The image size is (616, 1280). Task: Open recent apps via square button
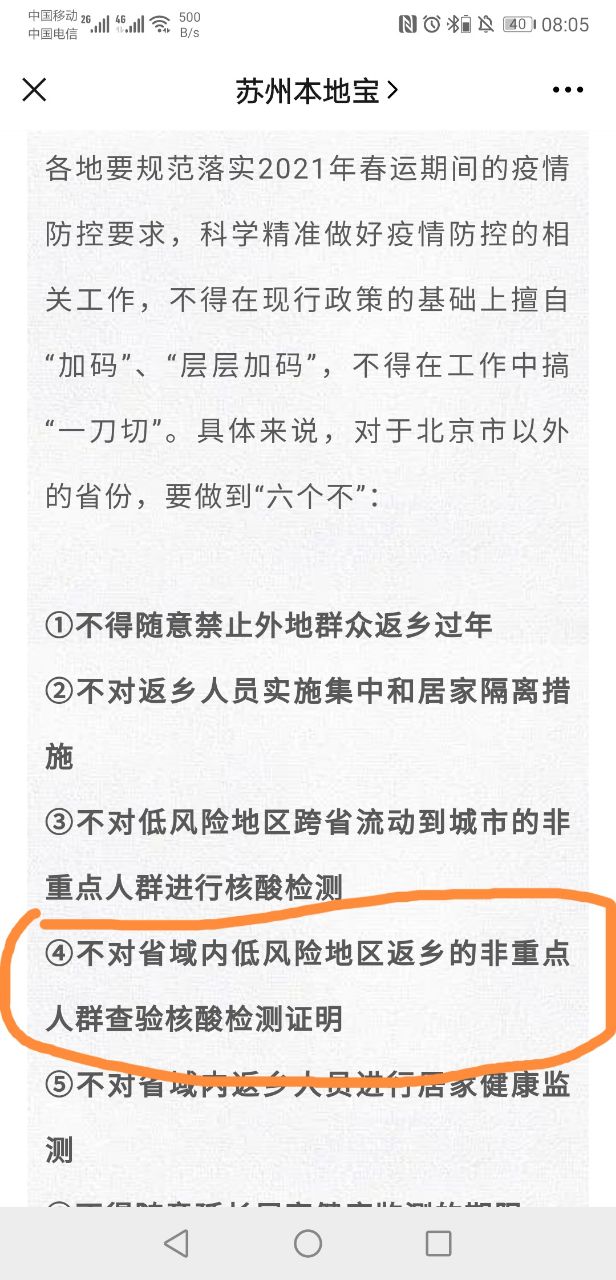click(x=438, y=1243)
